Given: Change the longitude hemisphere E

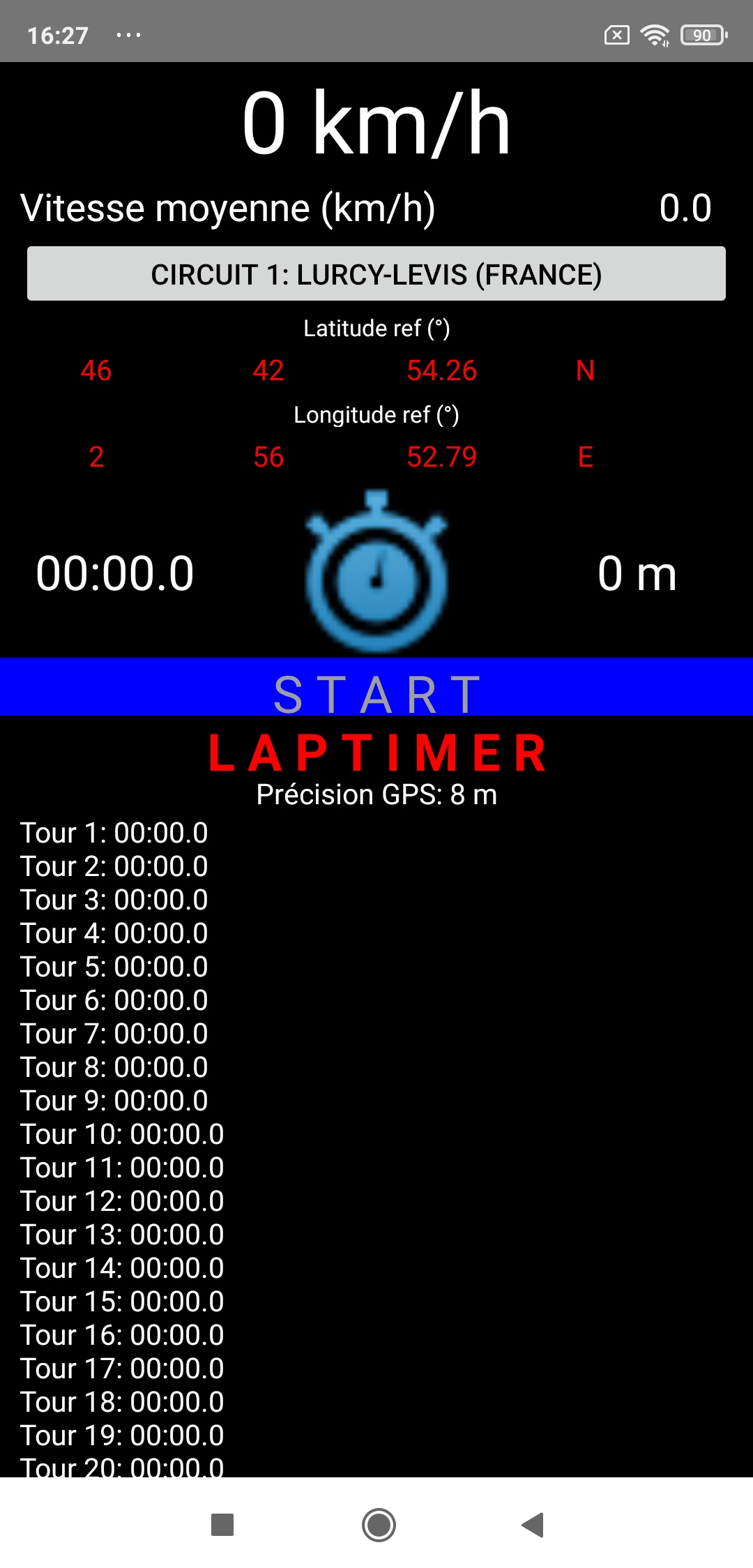Looking at the screenshot, I should (x=585, y=457).
